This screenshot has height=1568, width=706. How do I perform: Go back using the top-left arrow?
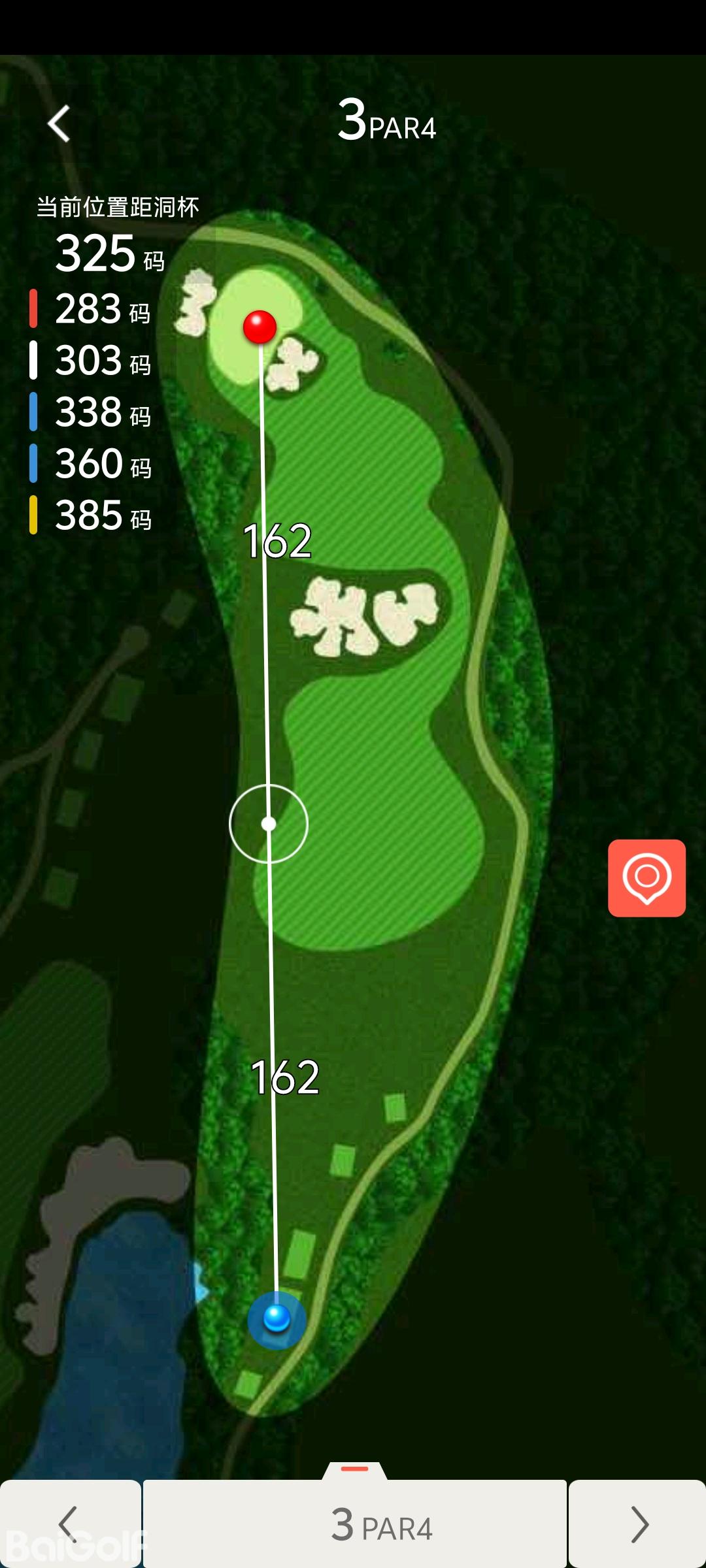pos(59,123)
